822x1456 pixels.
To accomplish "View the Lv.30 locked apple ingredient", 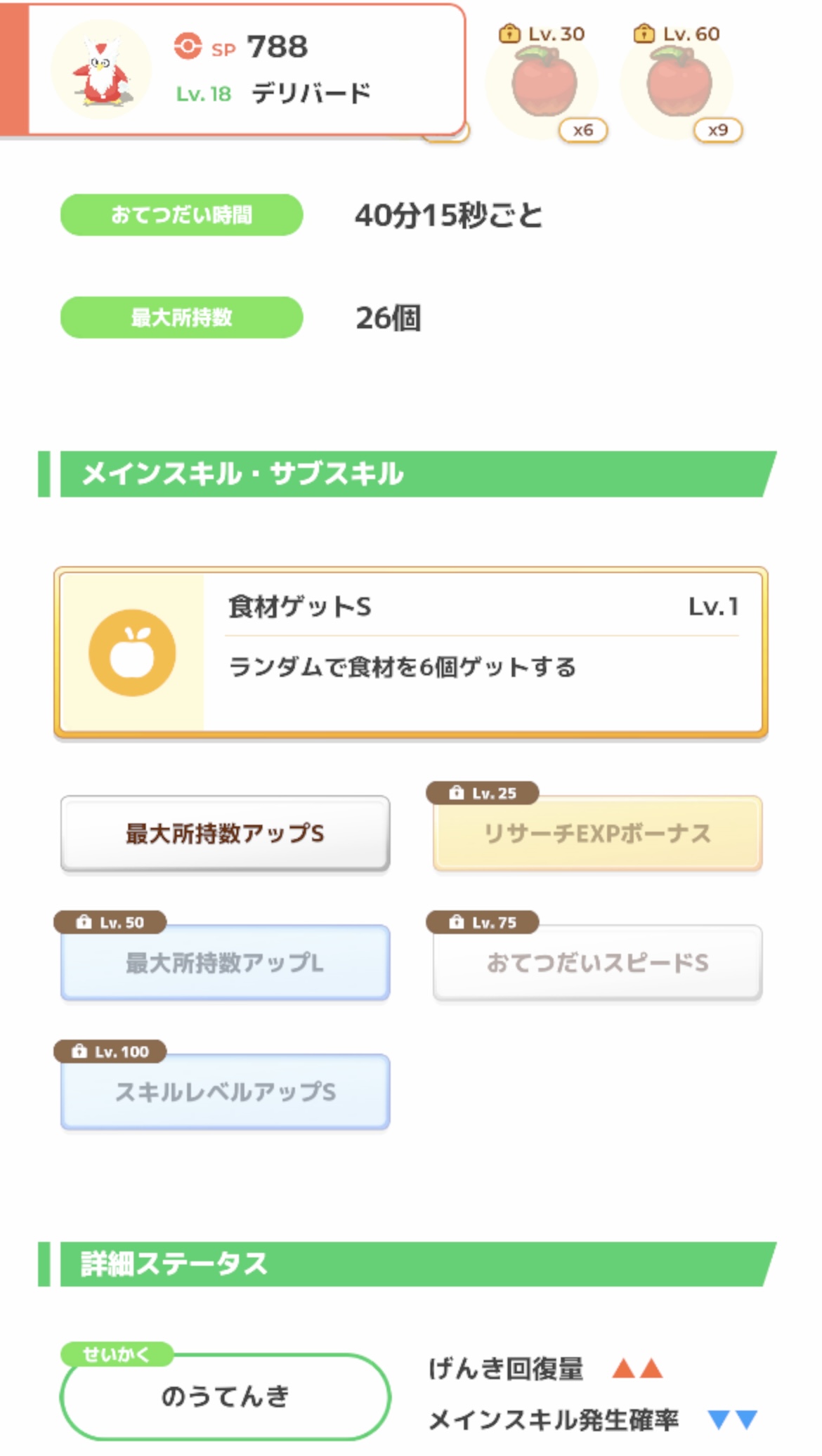I will 542,83.
